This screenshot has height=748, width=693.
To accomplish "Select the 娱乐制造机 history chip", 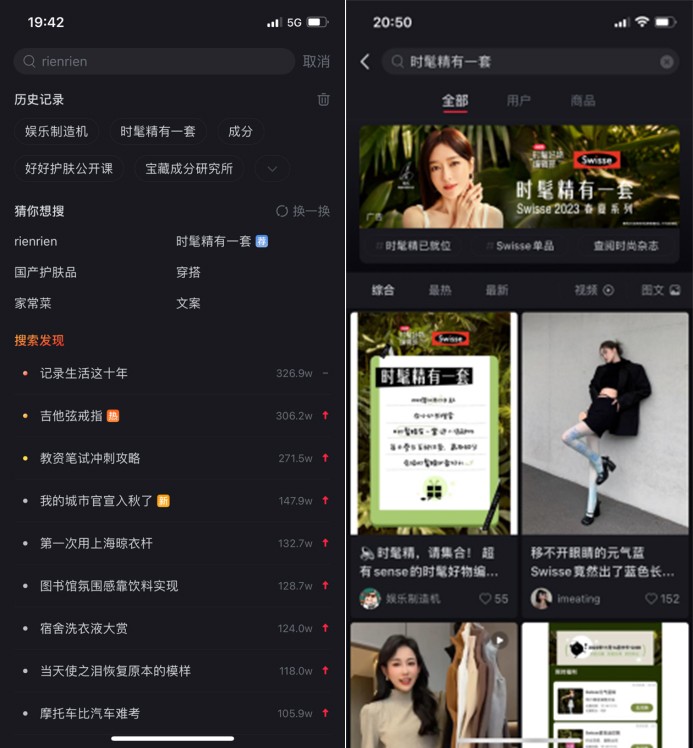I will click(x=57, y=131).
